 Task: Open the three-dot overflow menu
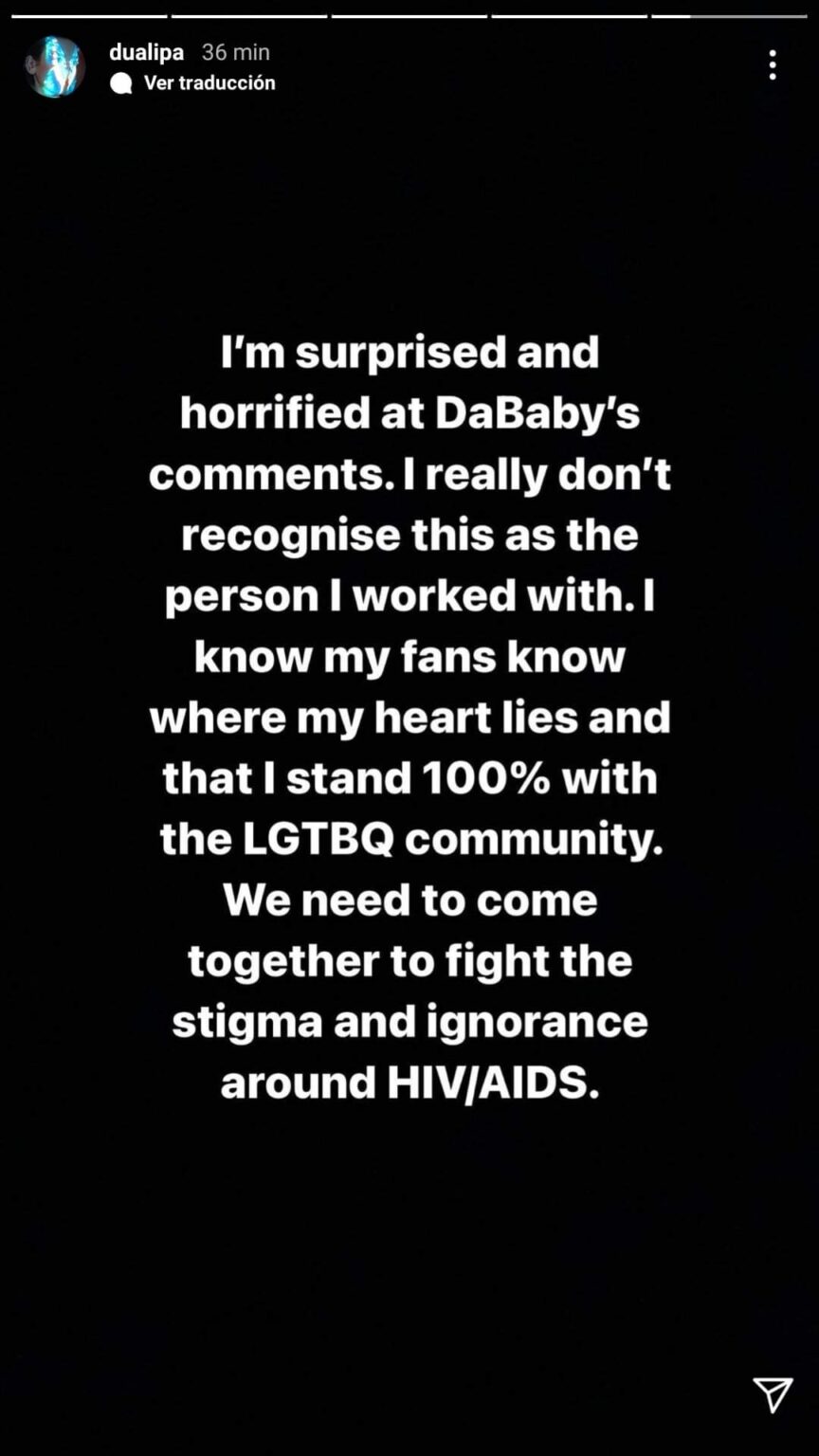[773, 64]
